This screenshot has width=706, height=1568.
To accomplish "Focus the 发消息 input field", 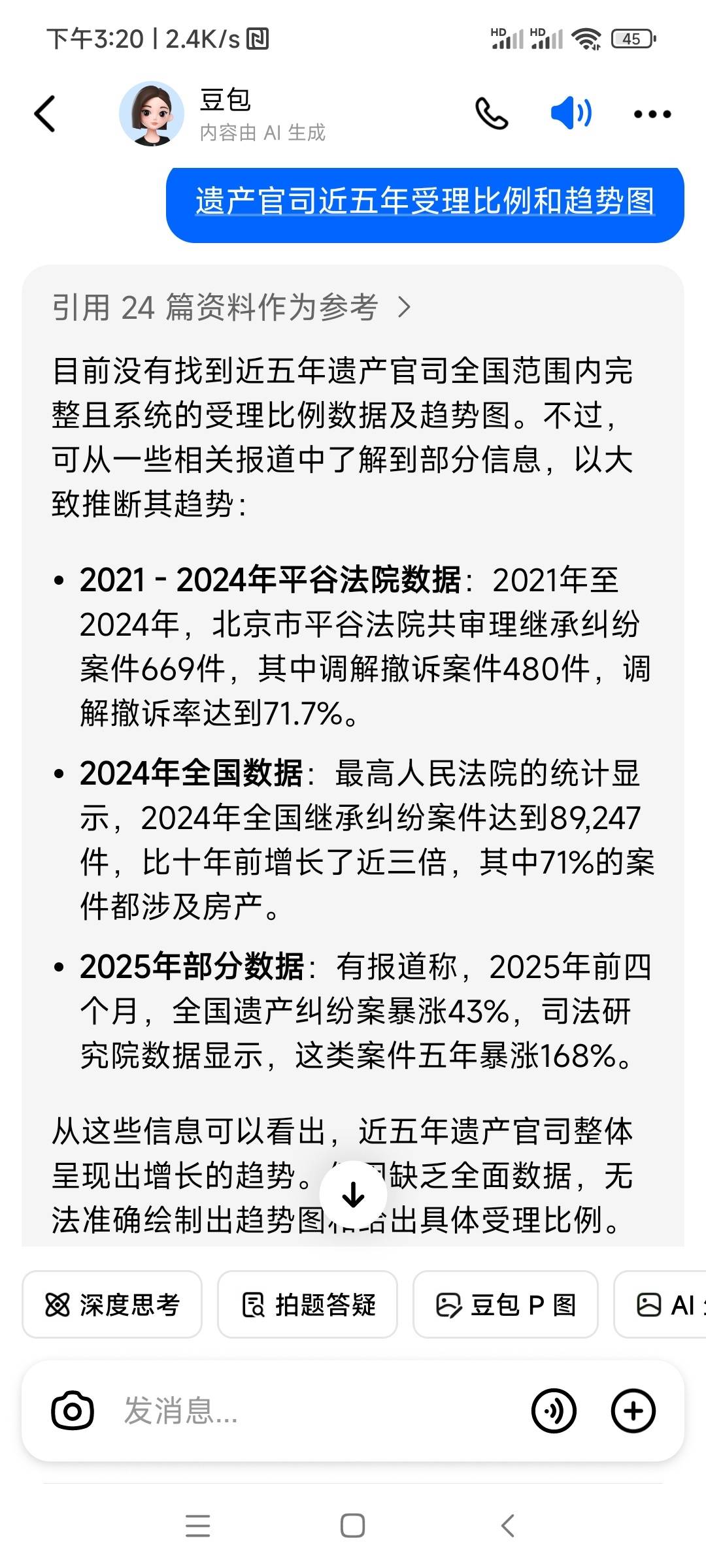I will tap(314, 1411).
